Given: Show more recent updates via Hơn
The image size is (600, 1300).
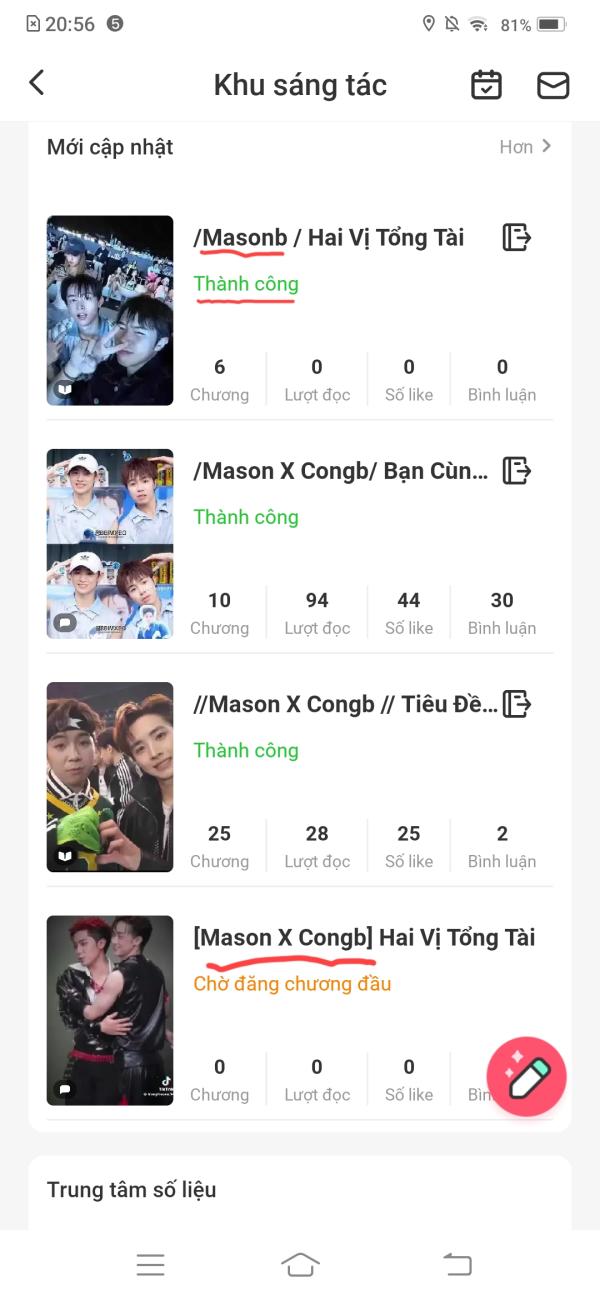Looking at the screenshot, I should click(x=525, y=147).
